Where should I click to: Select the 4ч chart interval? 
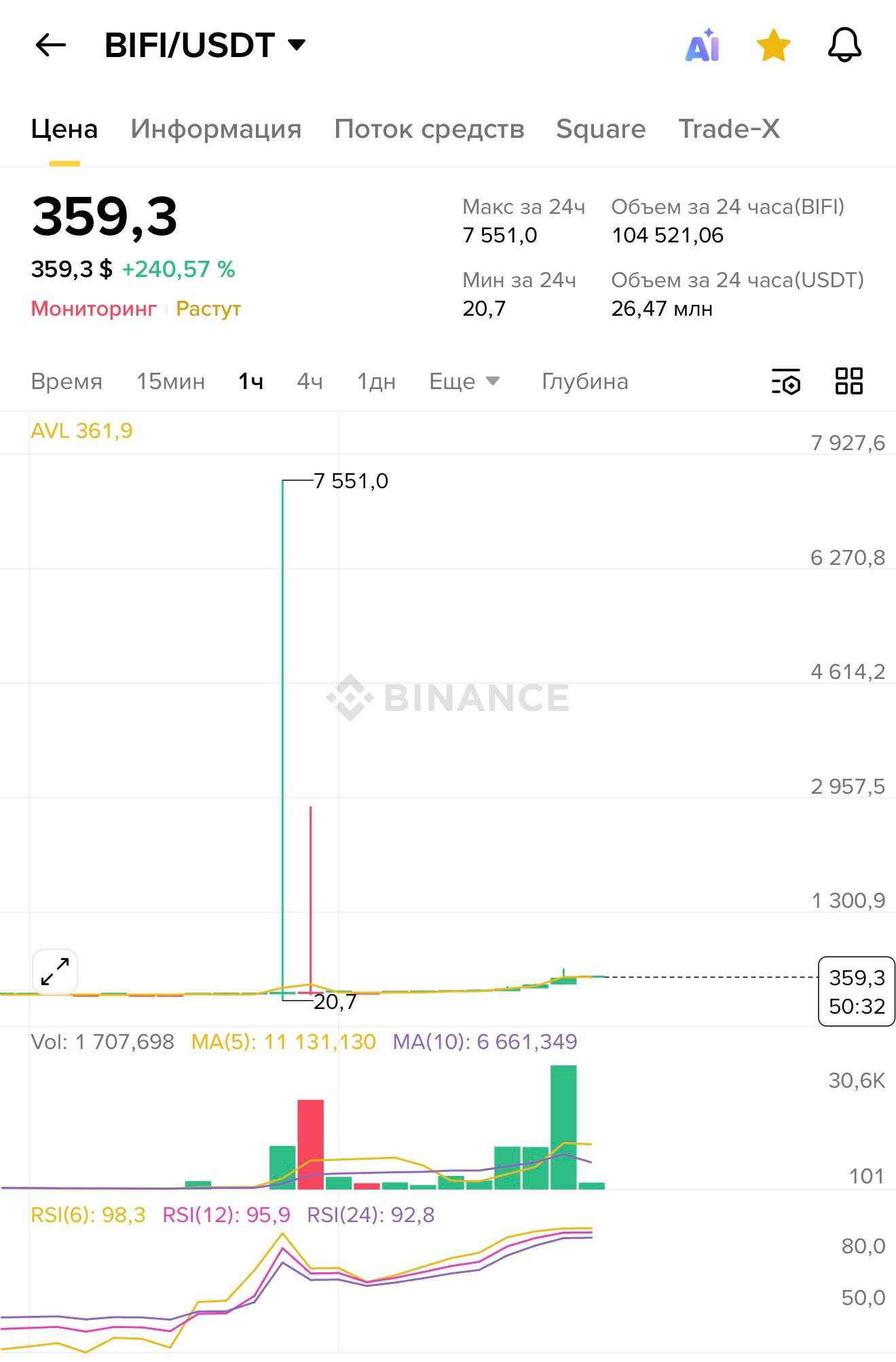coord(310,382)
